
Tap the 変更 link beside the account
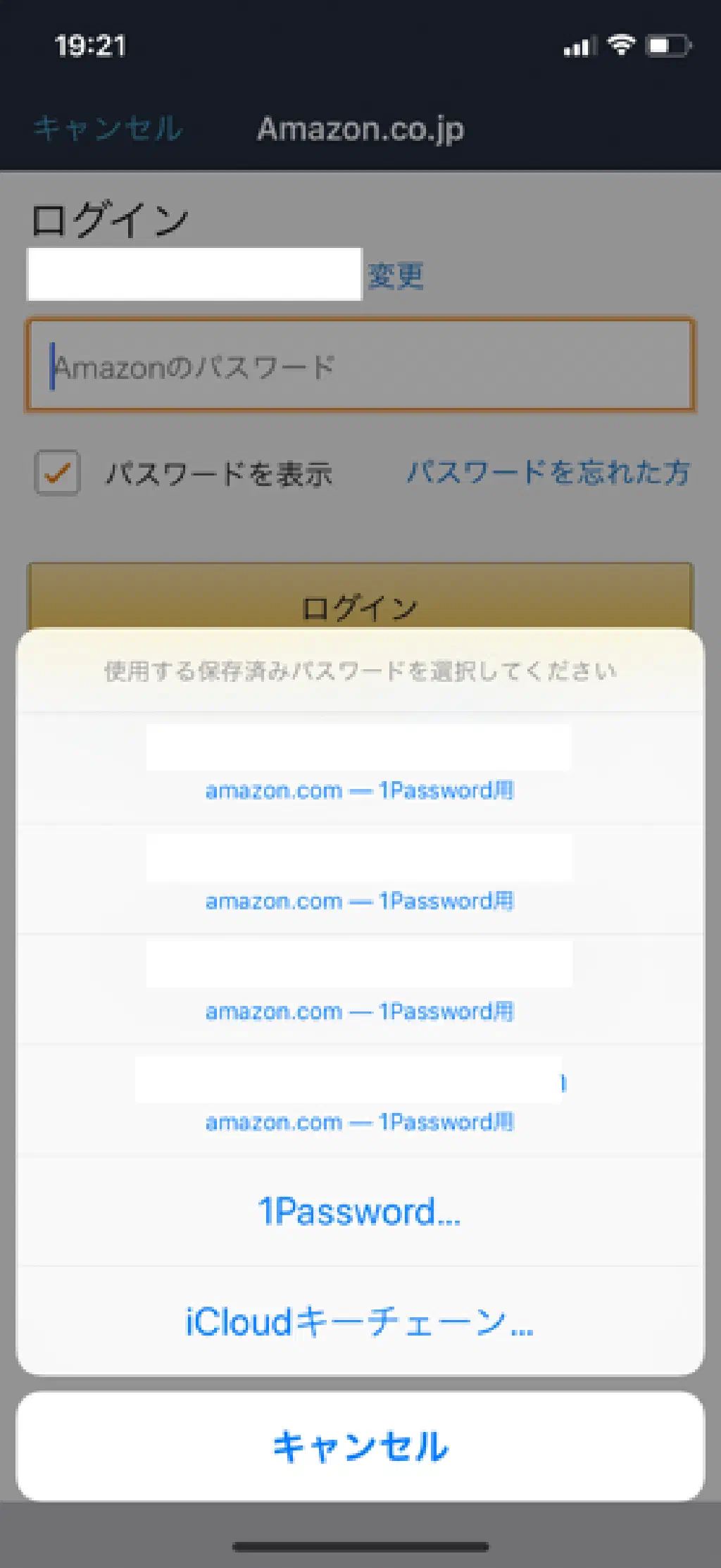pos(396,275)
